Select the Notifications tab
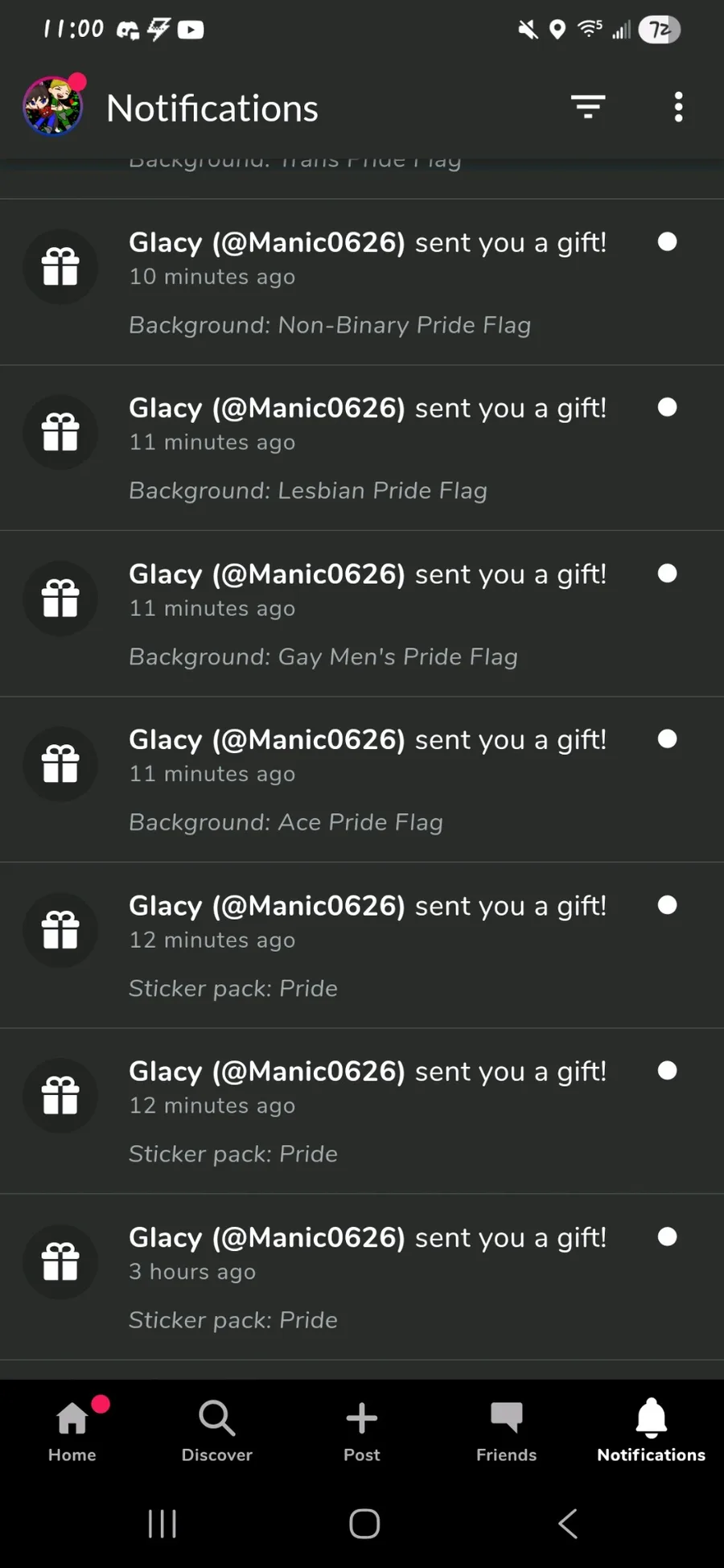The height and width of the screenshot is (1568, 724). coord(651,1432)
